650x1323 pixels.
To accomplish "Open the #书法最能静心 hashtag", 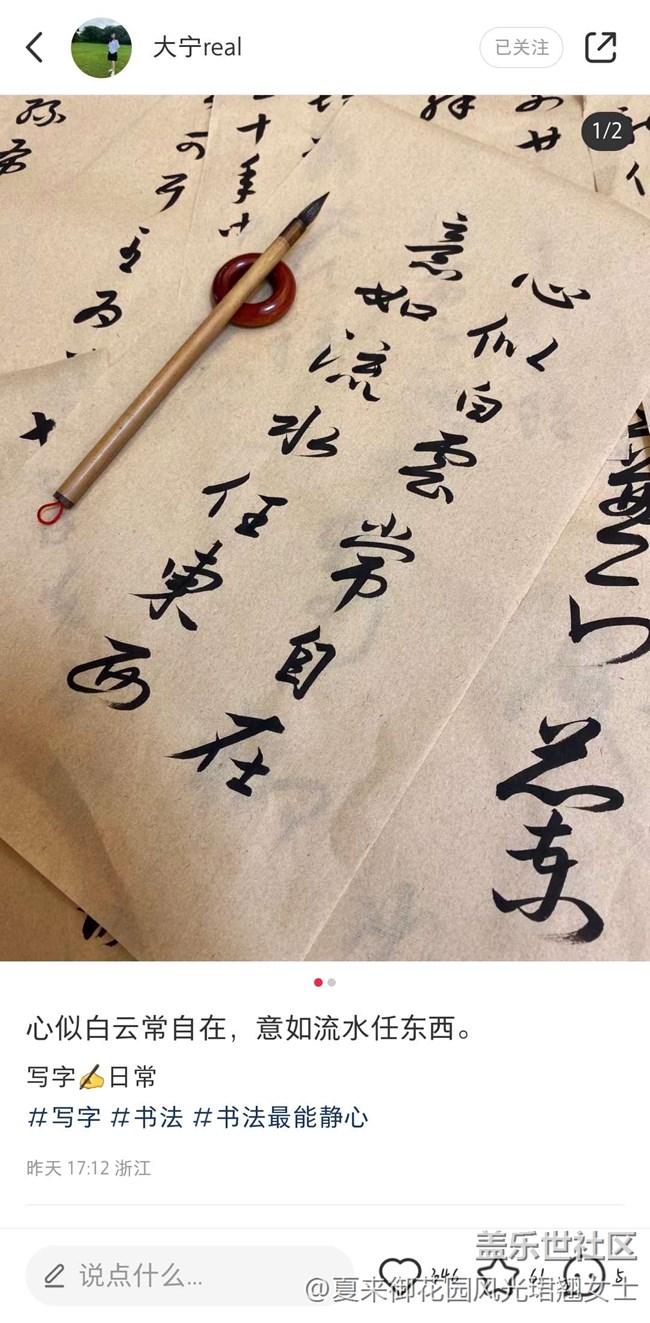I will click(x=281, y=1117).
